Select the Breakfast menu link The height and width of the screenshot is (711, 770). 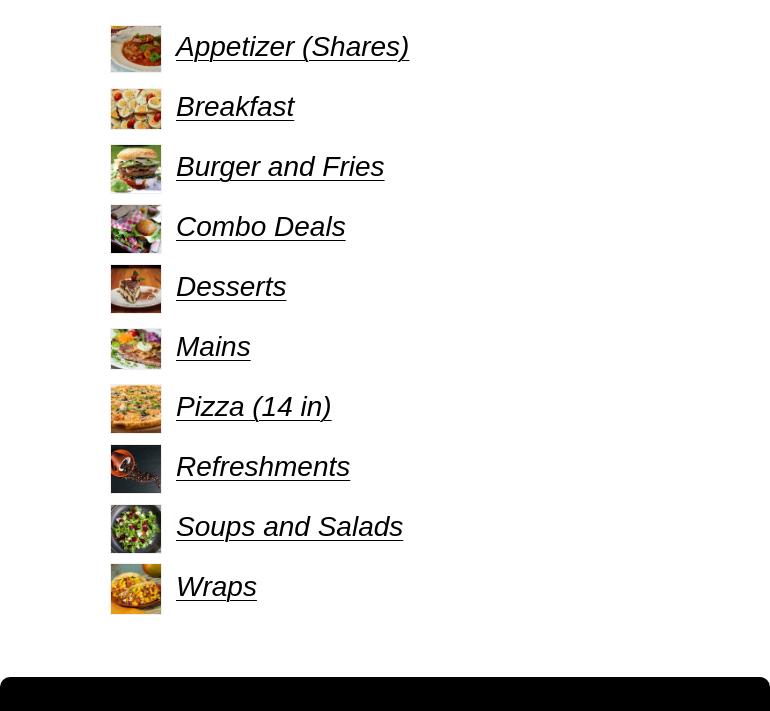[235, 107]
